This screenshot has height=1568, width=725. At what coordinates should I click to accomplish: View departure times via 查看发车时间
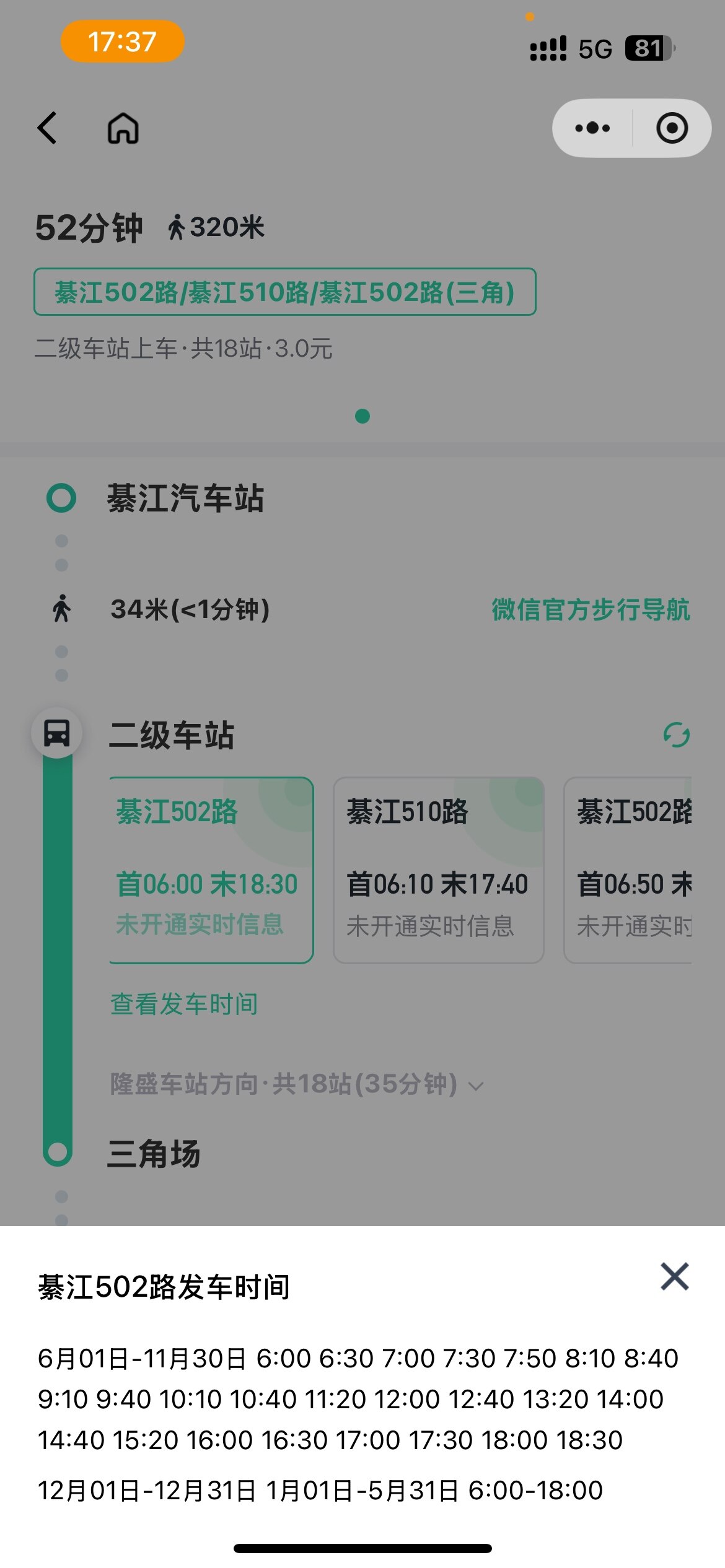pyautogui.click(x=184, y=1004)
